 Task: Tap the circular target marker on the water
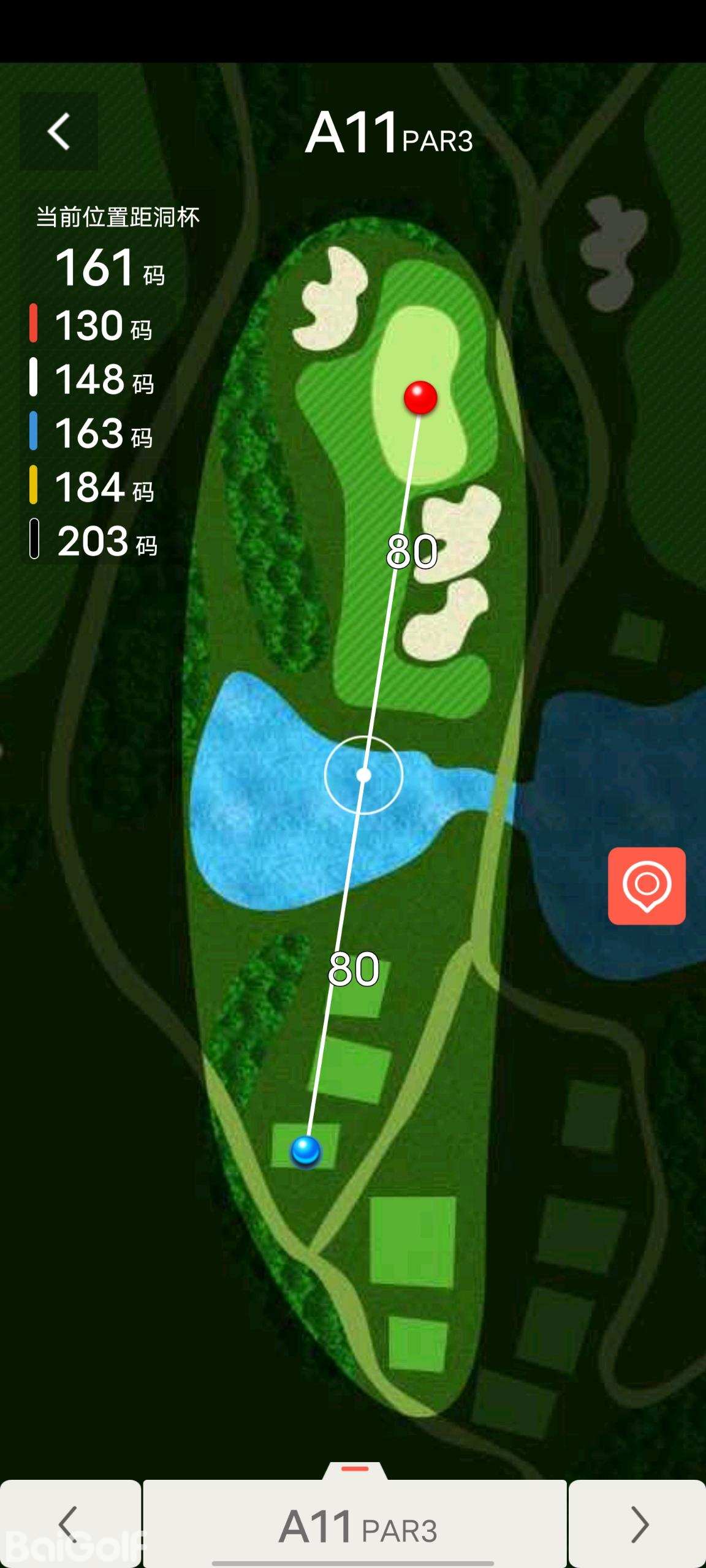click(363, 775)
